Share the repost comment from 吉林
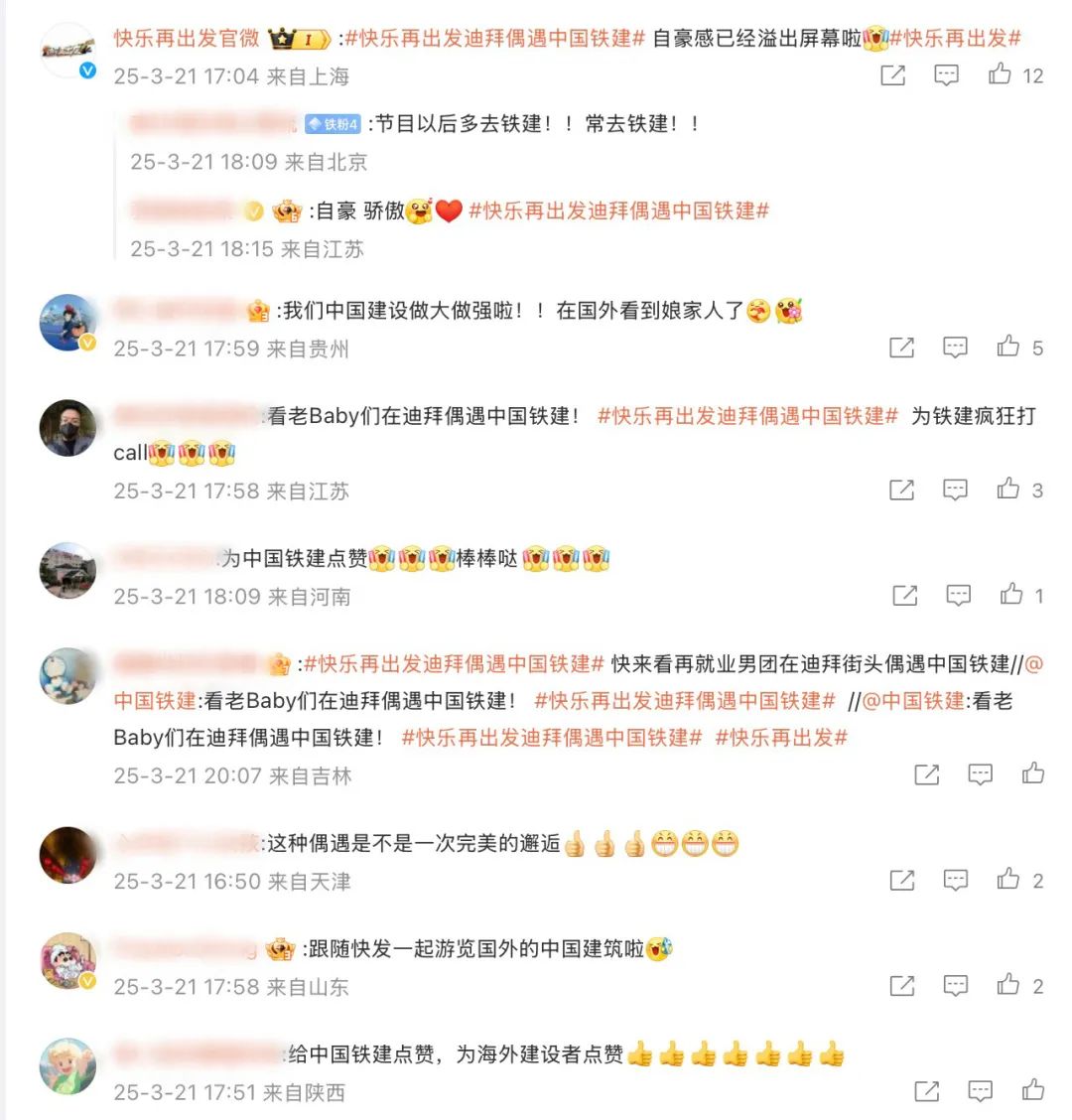The width and height of the screenshot is (1072, 1120). click(926, 773)
